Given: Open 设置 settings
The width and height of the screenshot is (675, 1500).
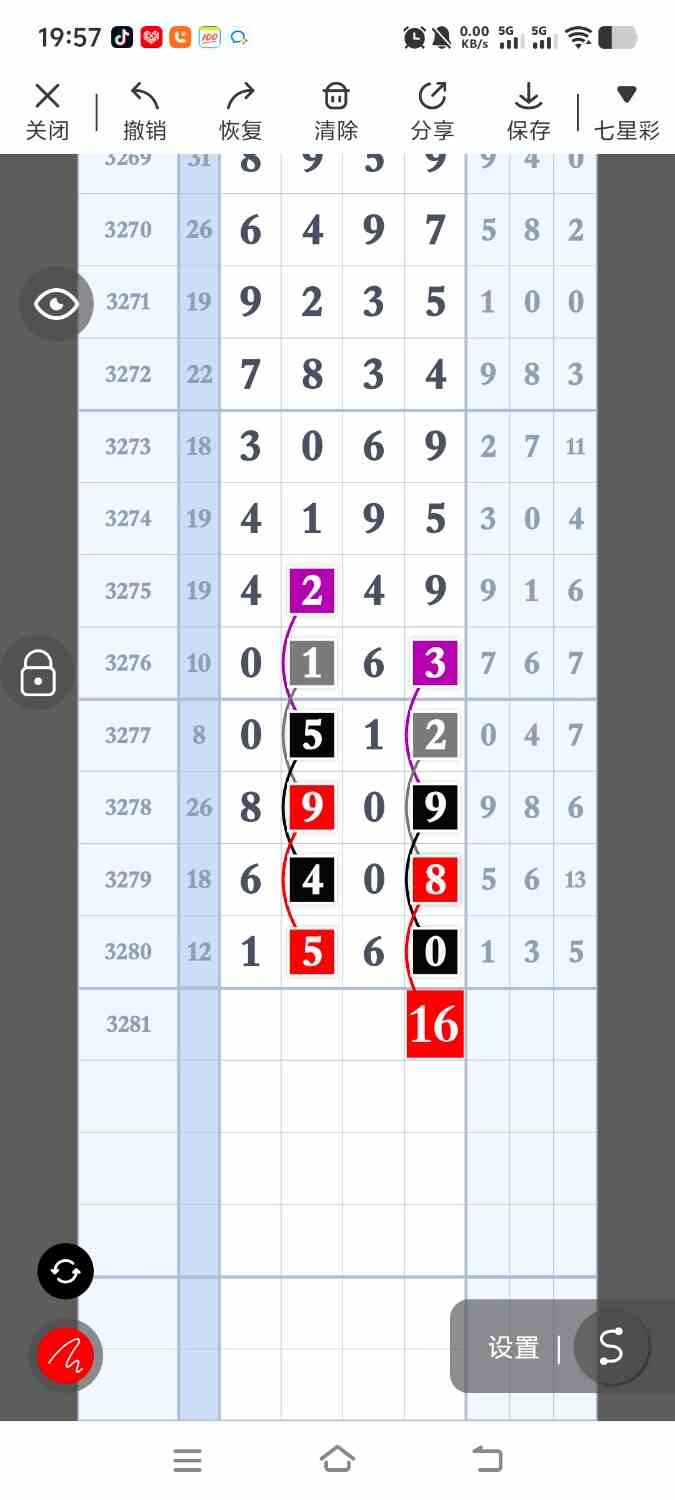Looking at the screenshot, I should (513, 1348).
